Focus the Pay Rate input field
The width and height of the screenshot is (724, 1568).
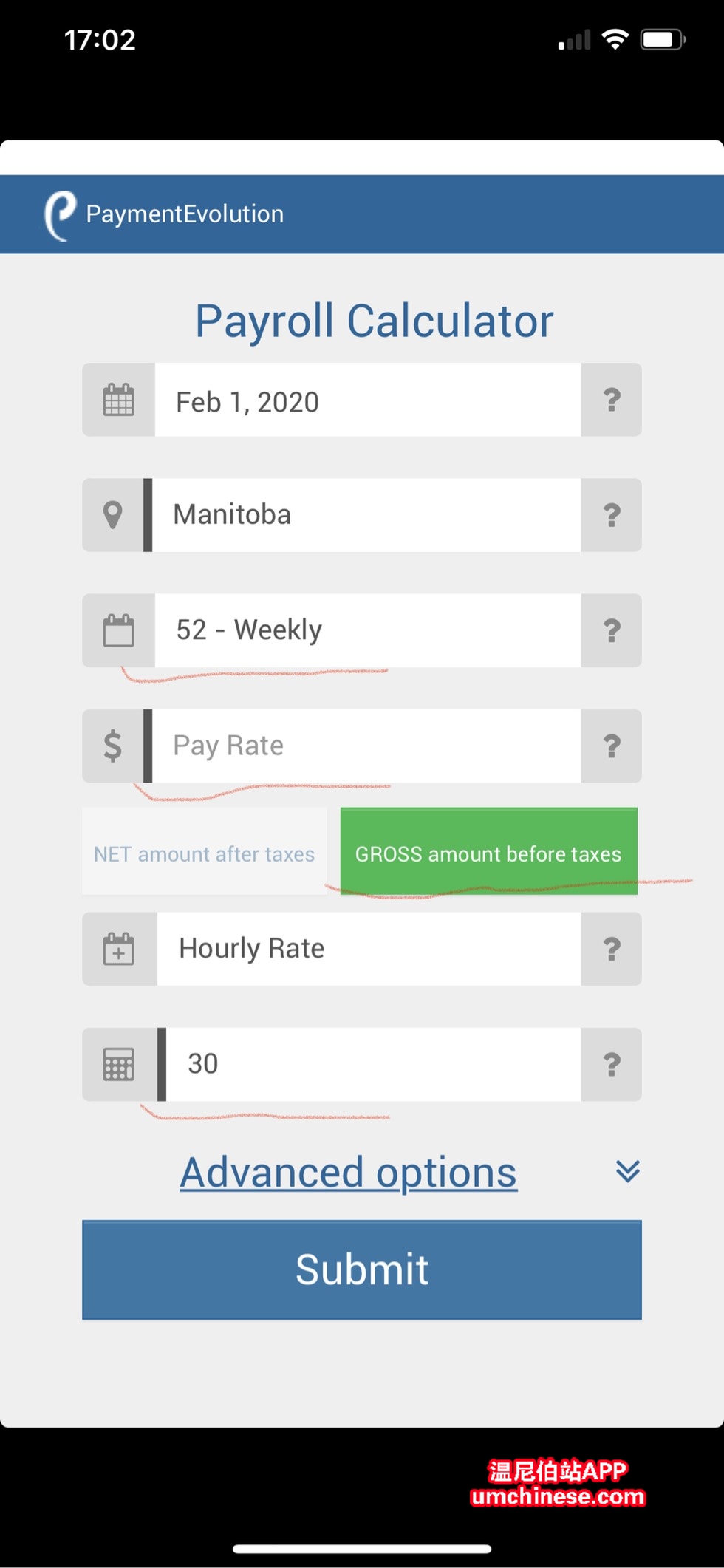pyautogui.click(x=365, y=746)
